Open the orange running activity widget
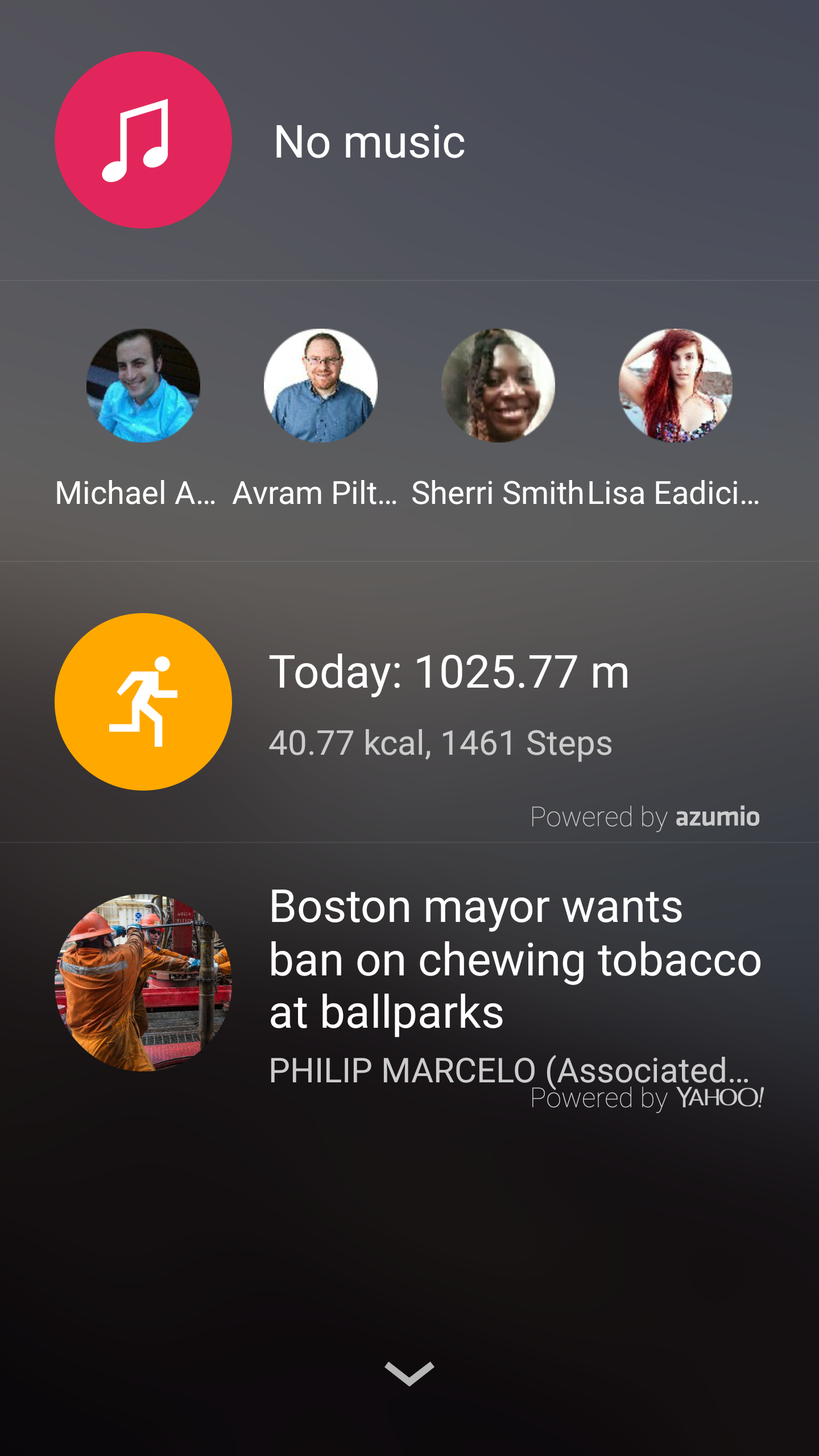This screenshot has height=1456, width=819. pyautogui.click(x=143, y=702)
